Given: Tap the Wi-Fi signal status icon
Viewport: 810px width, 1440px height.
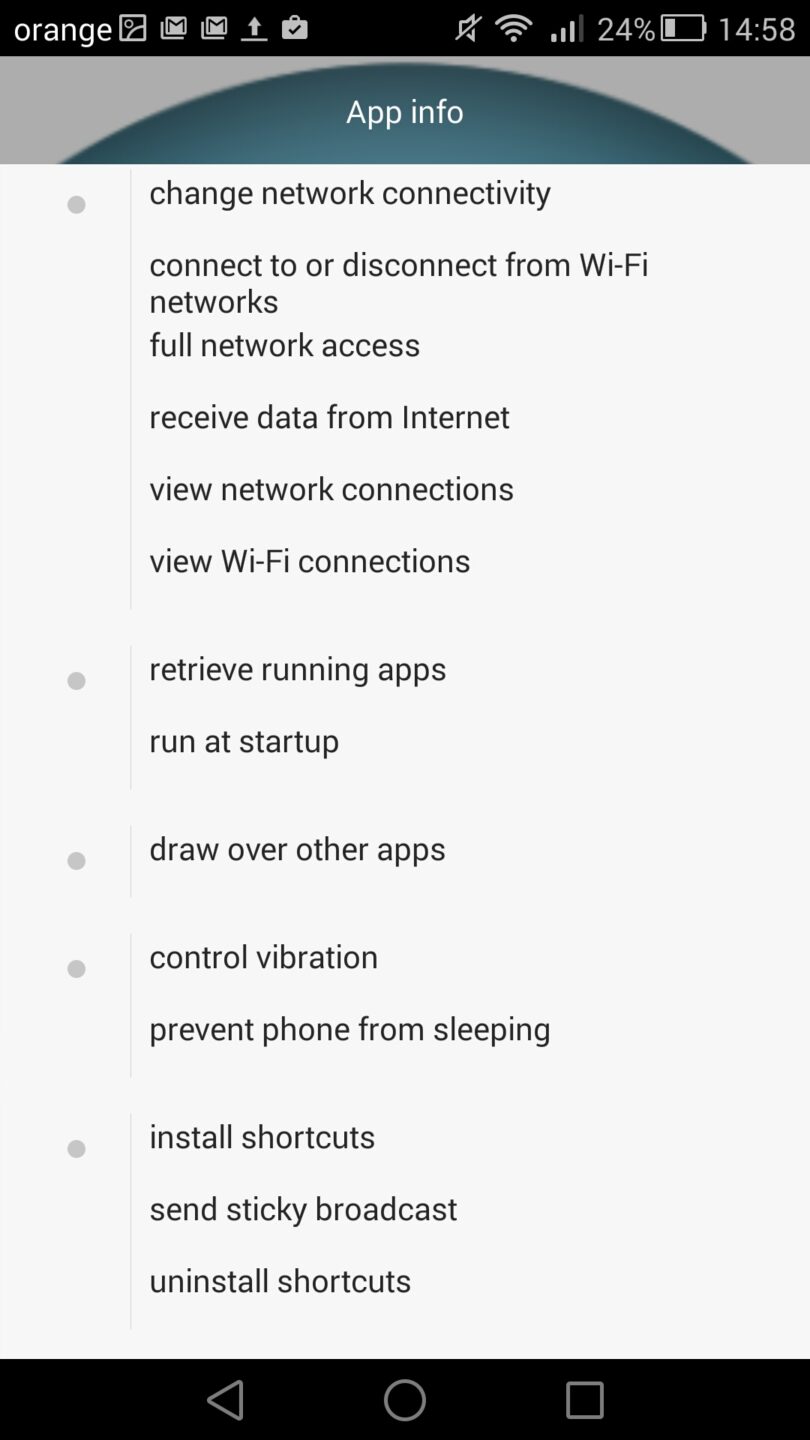Looking at the screenshot, I should click(x=513, y=27).
